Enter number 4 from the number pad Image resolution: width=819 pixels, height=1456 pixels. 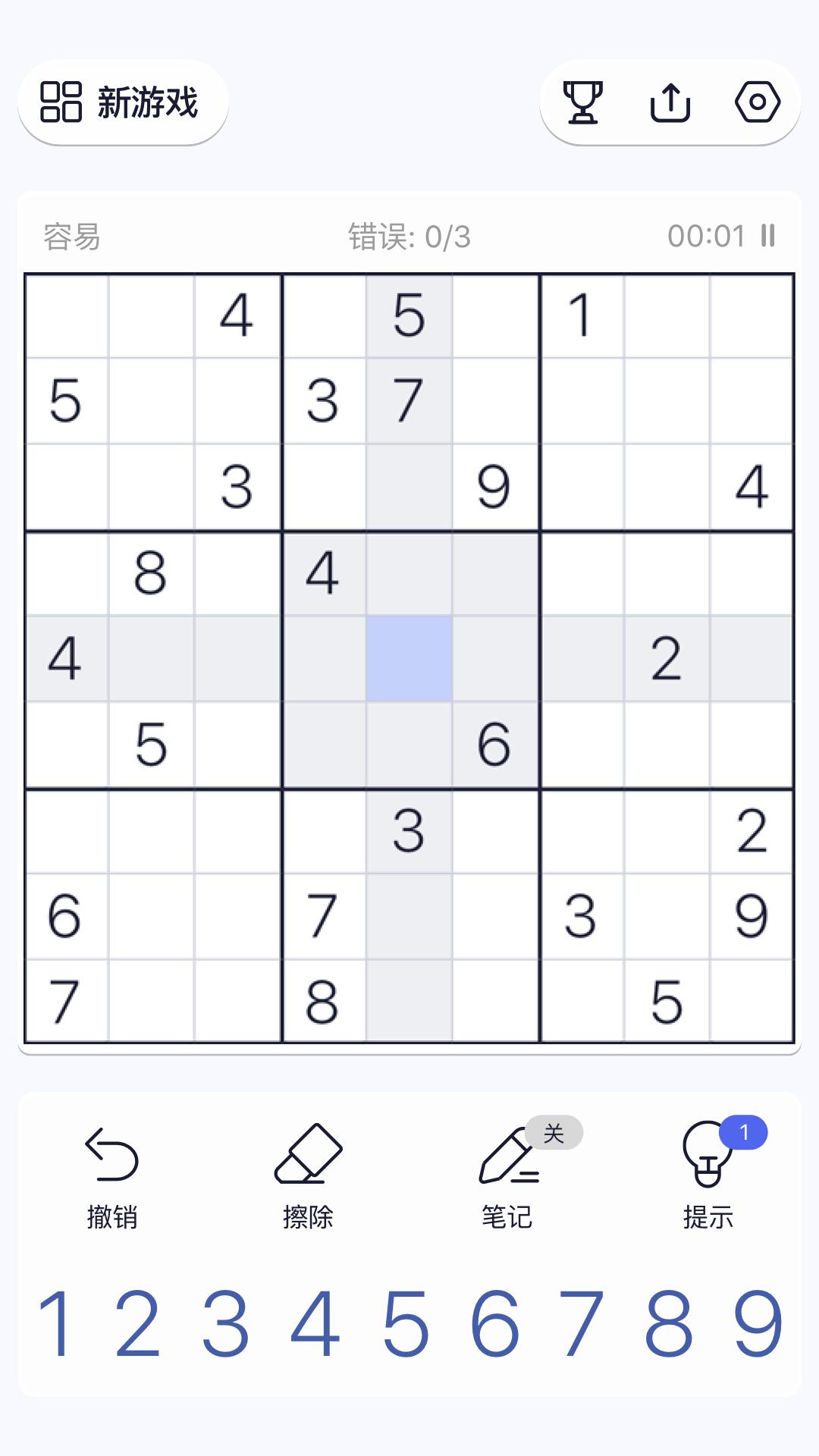[x=315, y=1324]
